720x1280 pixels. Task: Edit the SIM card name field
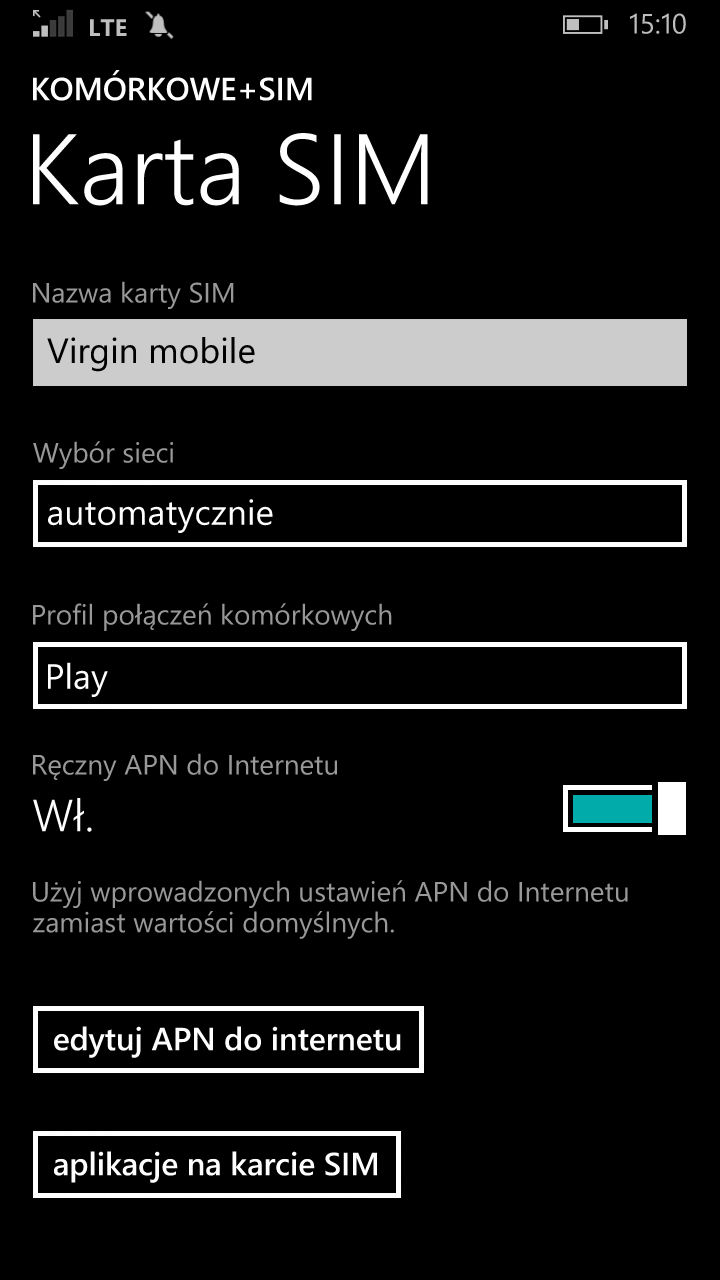[x=359, y=352]
